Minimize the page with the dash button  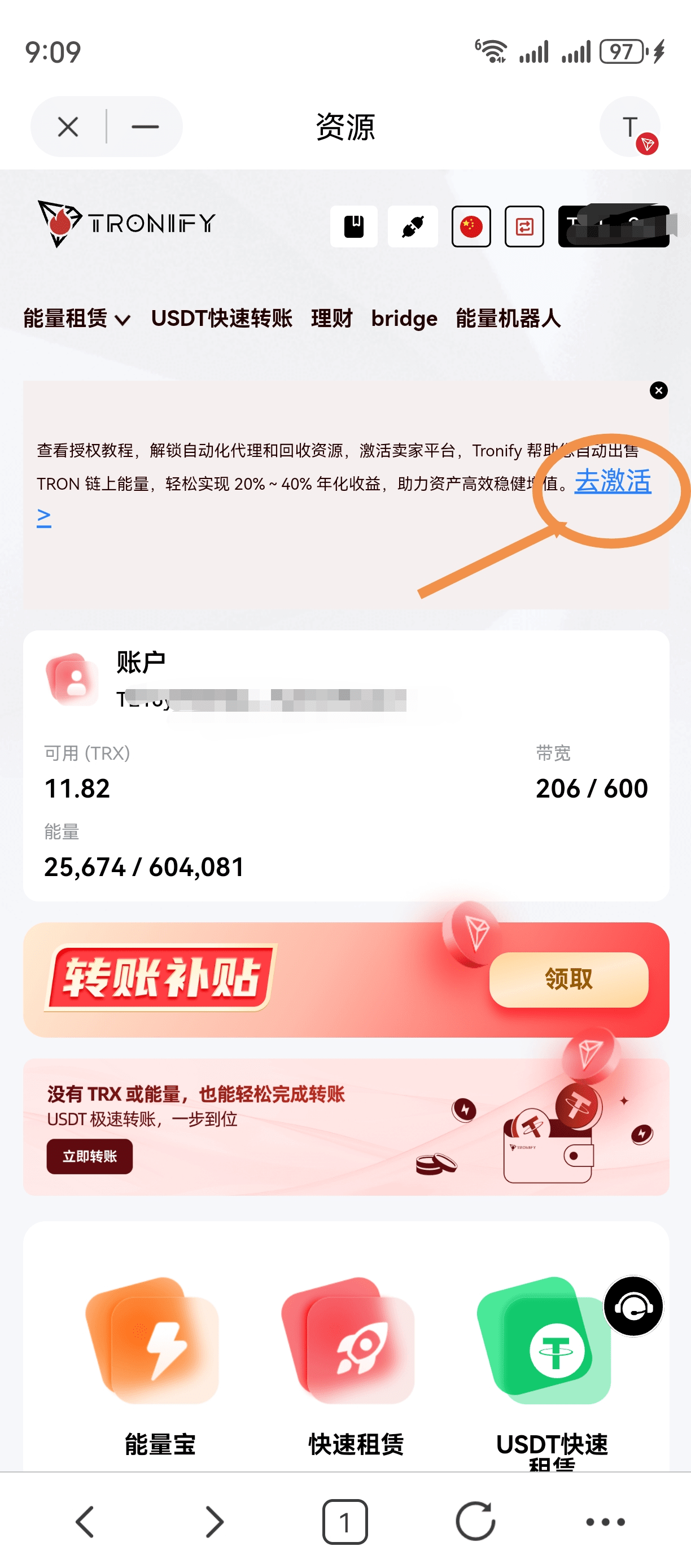(145, 127)
